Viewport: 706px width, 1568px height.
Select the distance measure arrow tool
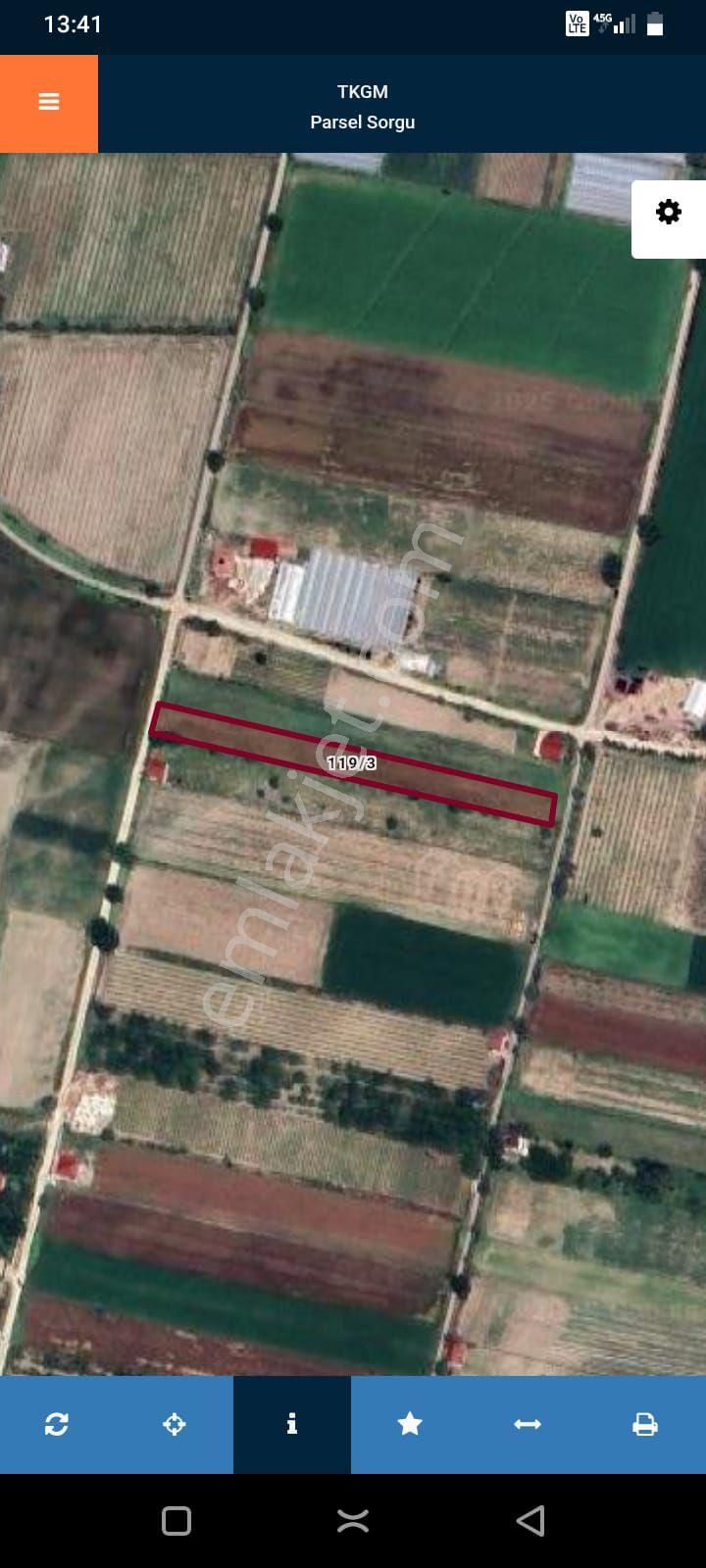(527, 1424)
